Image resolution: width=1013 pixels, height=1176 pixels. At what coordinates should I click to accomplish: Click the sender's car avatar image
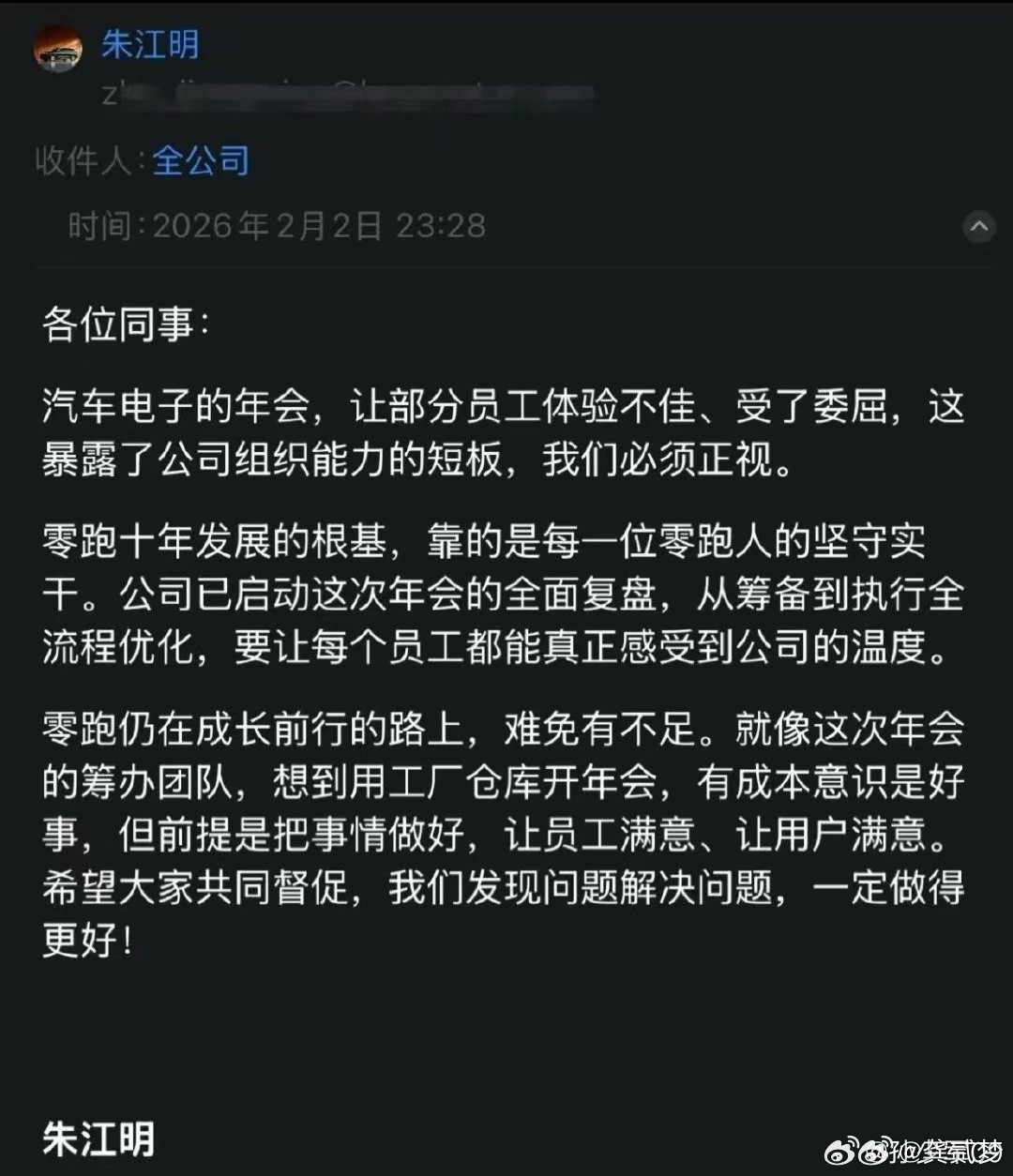(x=59, y=52)
